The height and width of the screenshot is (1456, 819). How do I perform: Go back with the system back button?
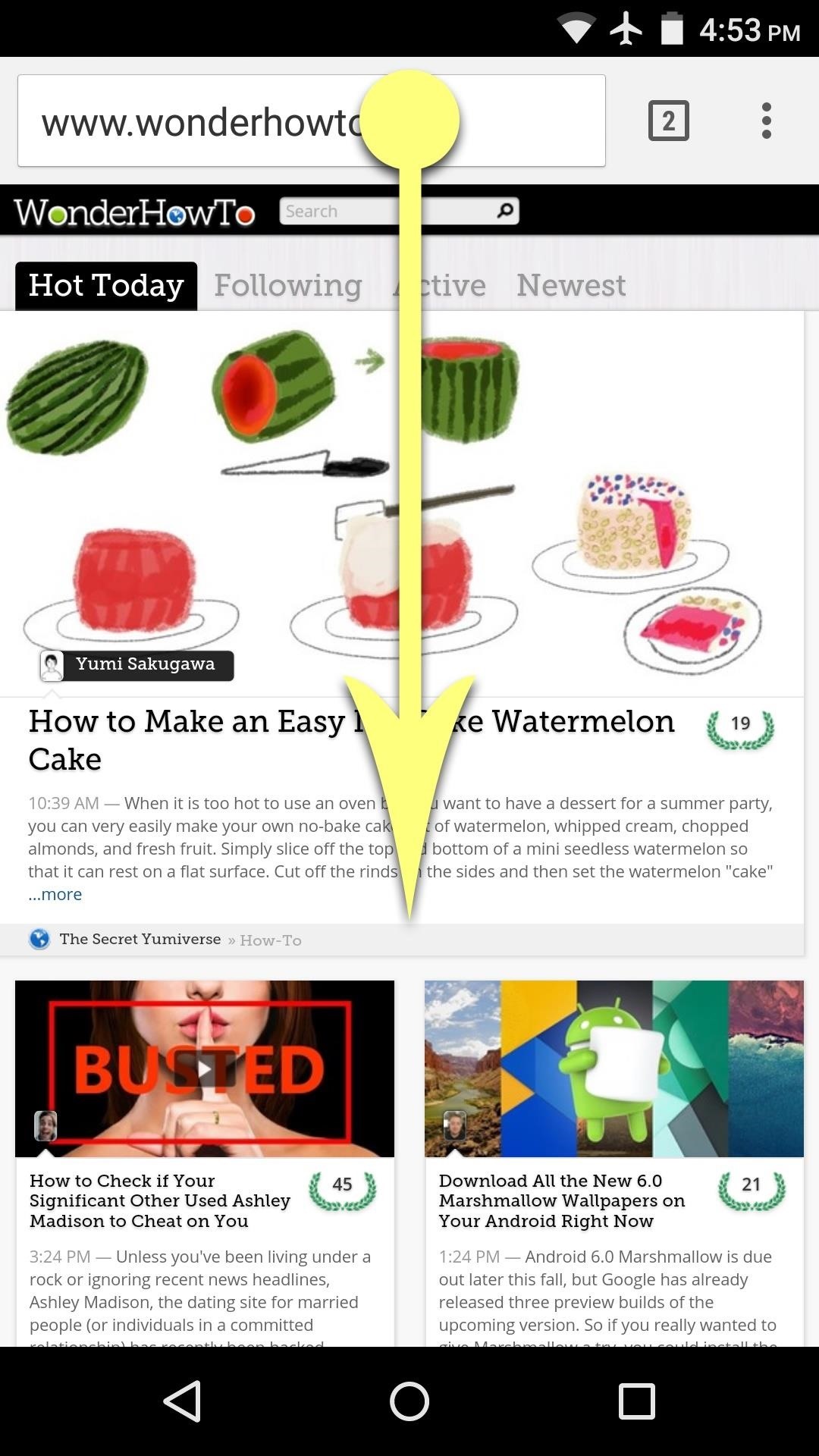tap(182, 1401)
